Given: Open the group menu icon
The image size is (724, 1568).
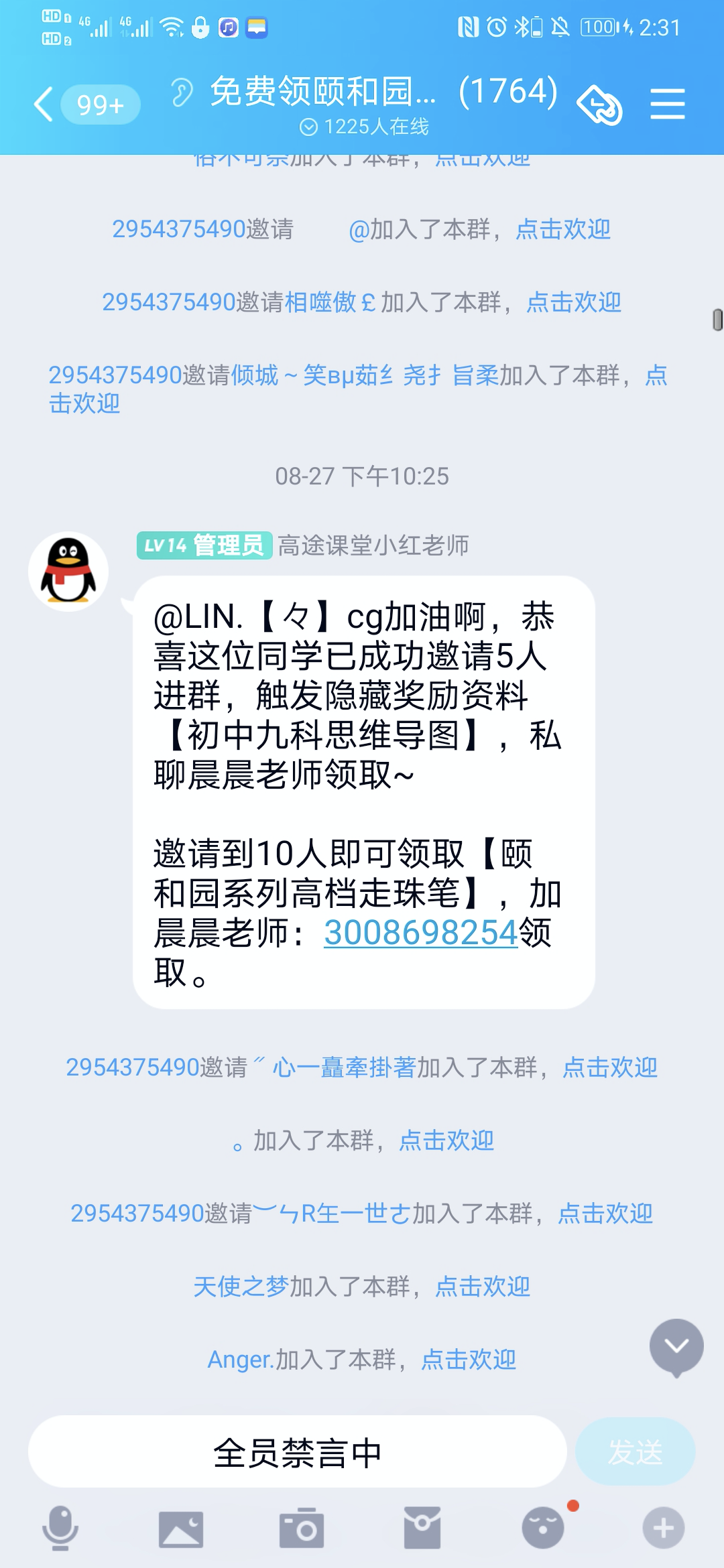Looking at the screenshot, I should click(x=667, y=105).
